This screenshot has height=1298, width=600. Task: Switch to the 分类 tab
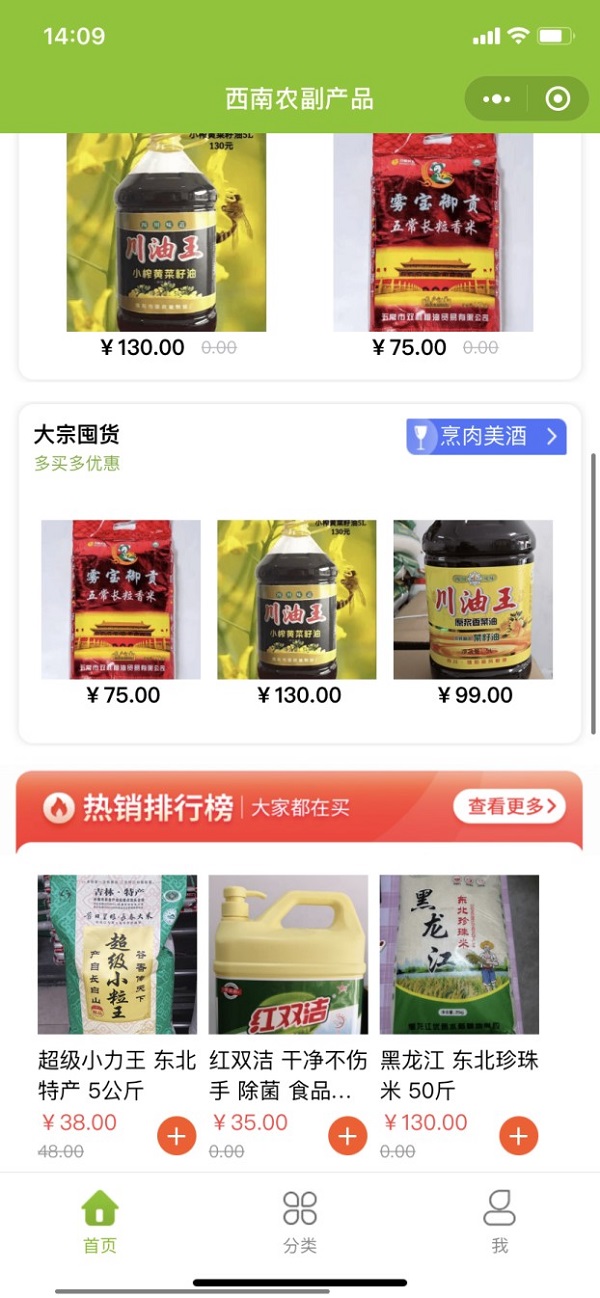click(x=300, y=1221)
